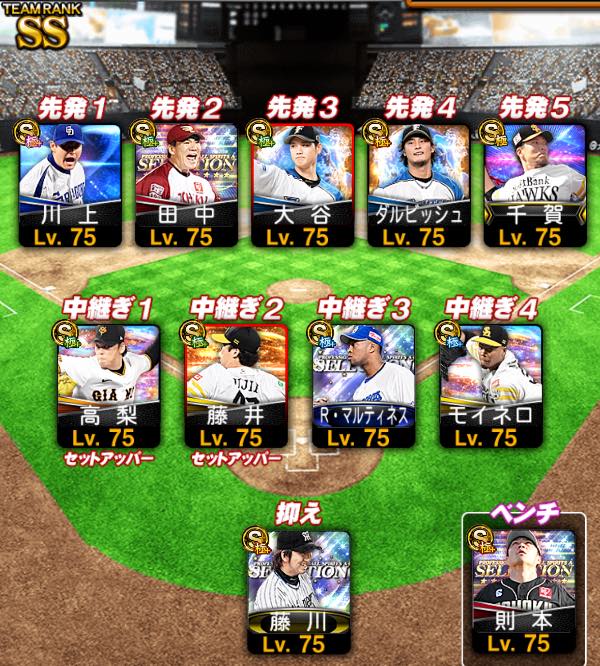The width and height of the screenshot is (600, 666).
Task: Open reliever 1 card 高梨
Action: (109, 386)
